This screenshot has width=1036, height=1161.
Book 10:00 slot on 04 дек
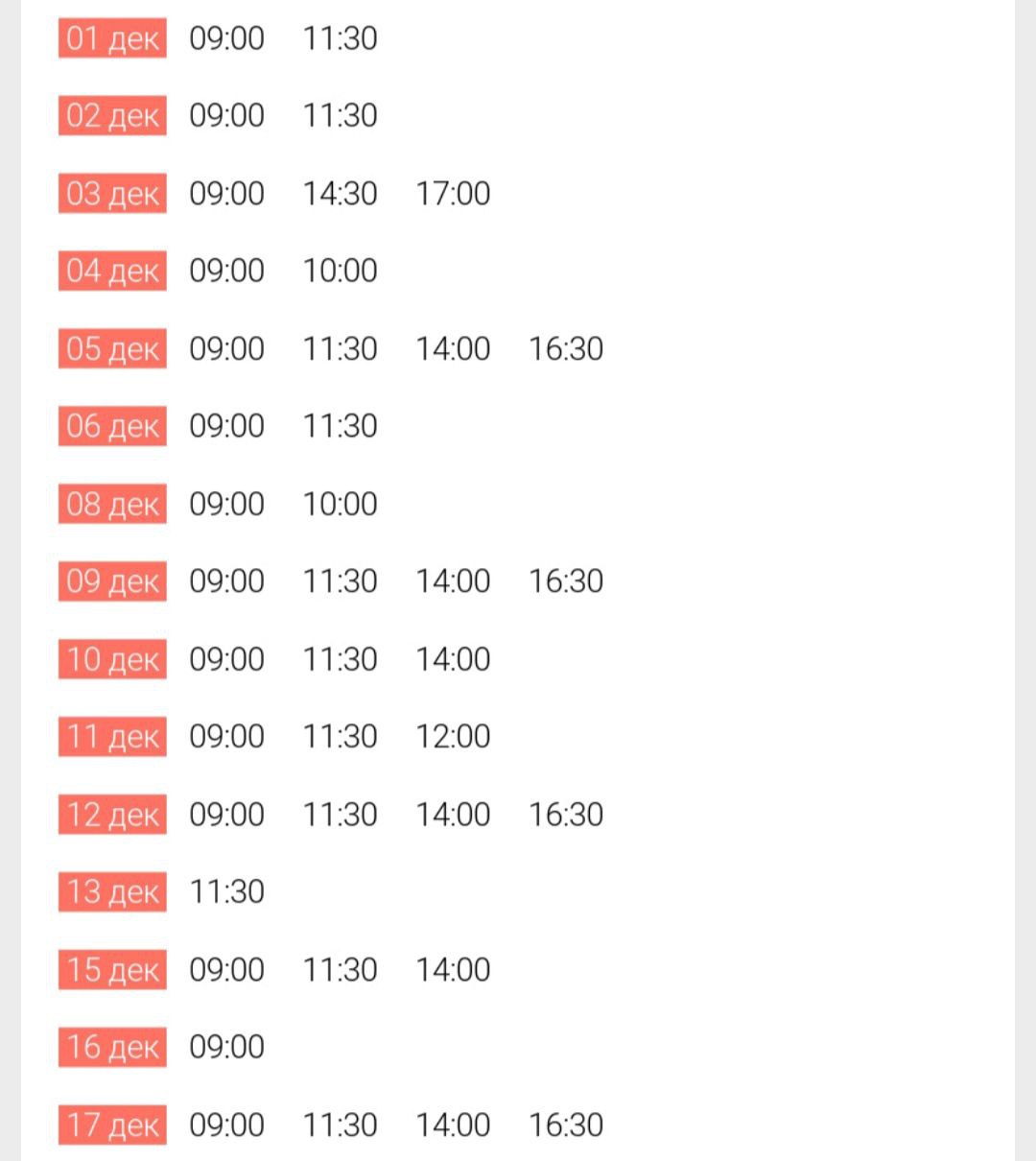(340, 272)
